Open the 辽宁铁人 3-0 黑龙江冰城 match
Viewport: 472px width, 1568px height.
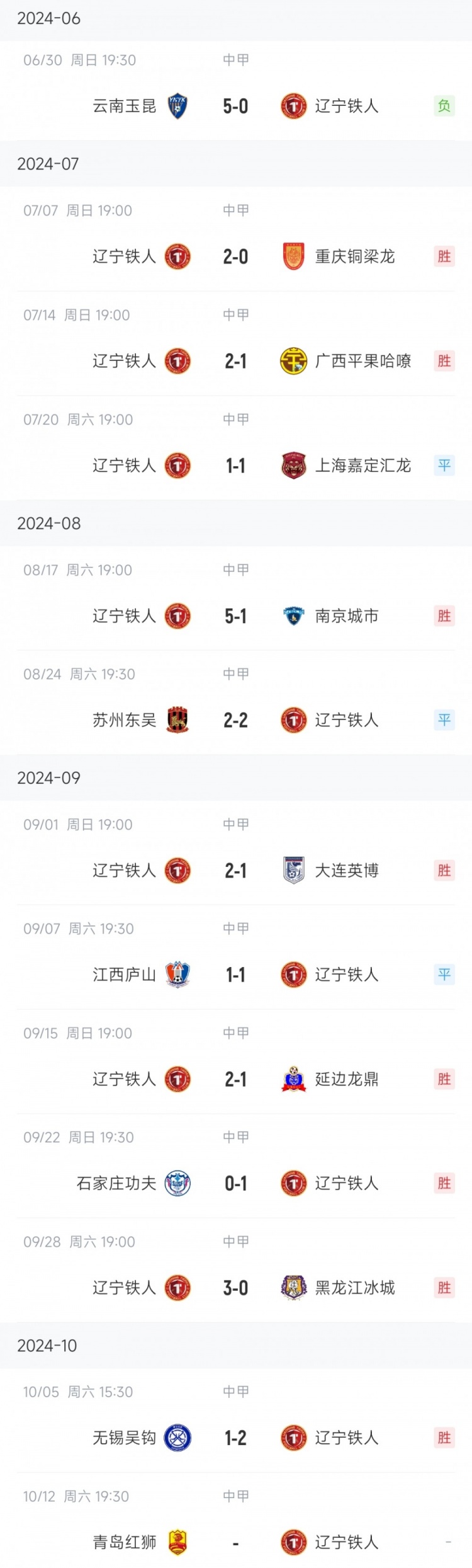pos(235,1288)
